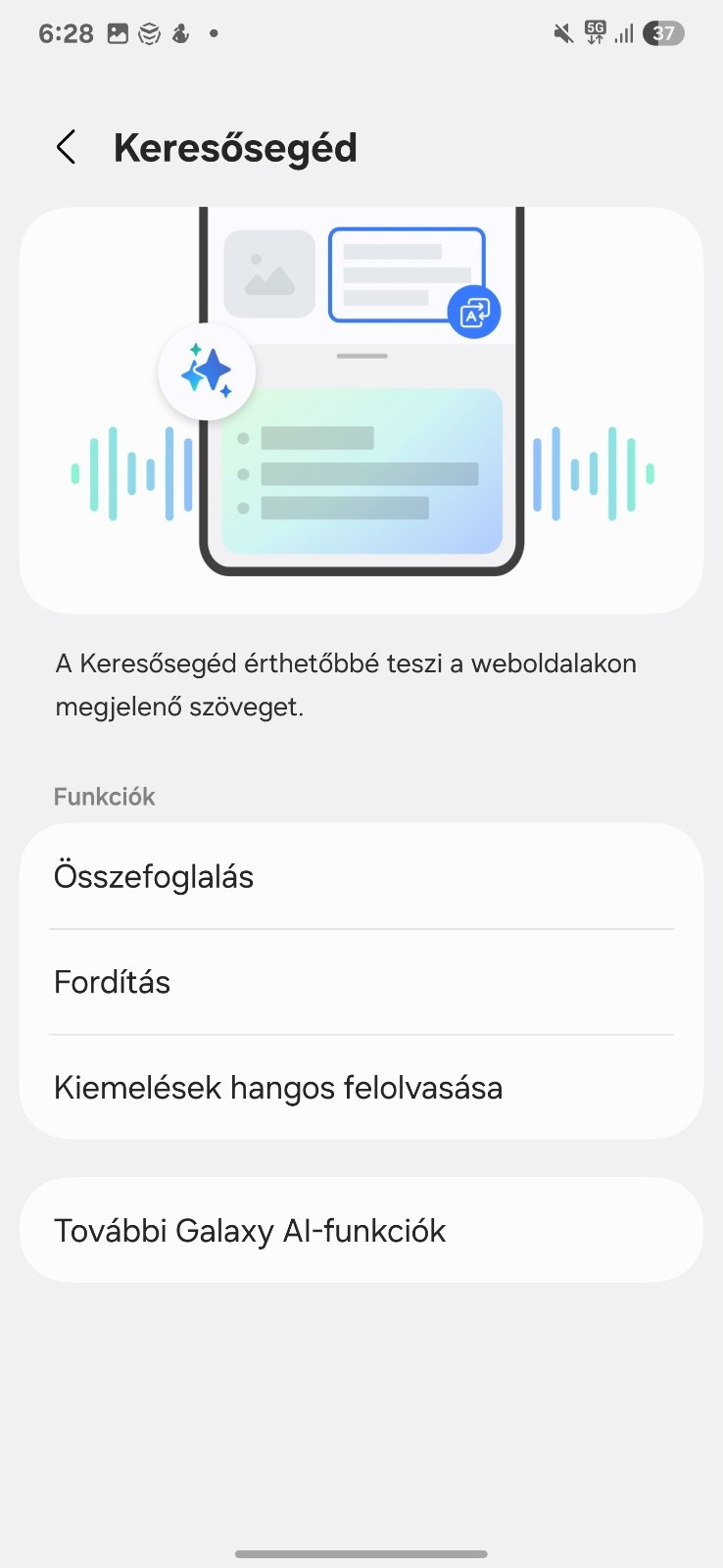Open the Fordítás option
The height and width of the screenshot is (1568, 723).
pyautogui.click(x=361, y=982)
